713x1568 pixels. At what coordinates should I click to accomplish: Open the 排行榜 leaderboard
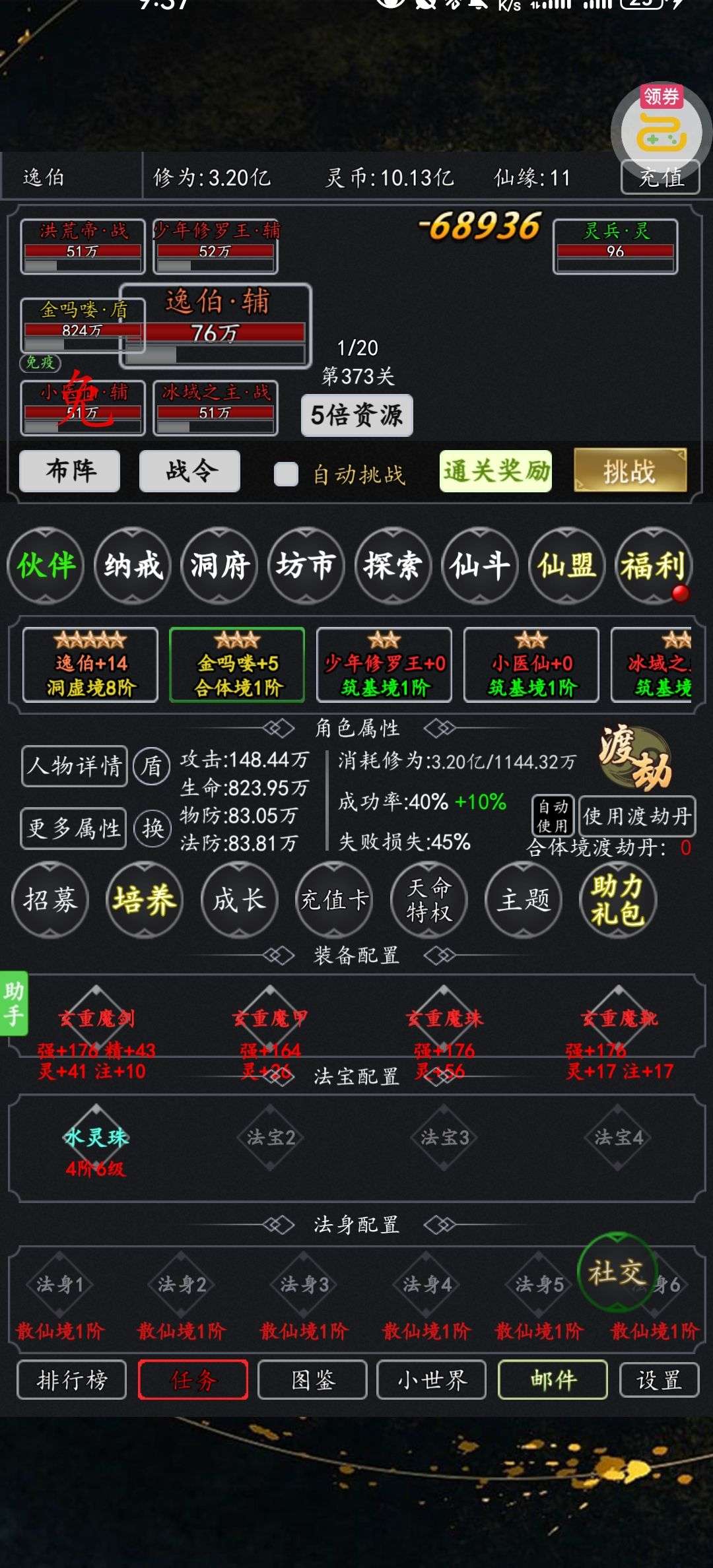click(x=71, y=1380)
